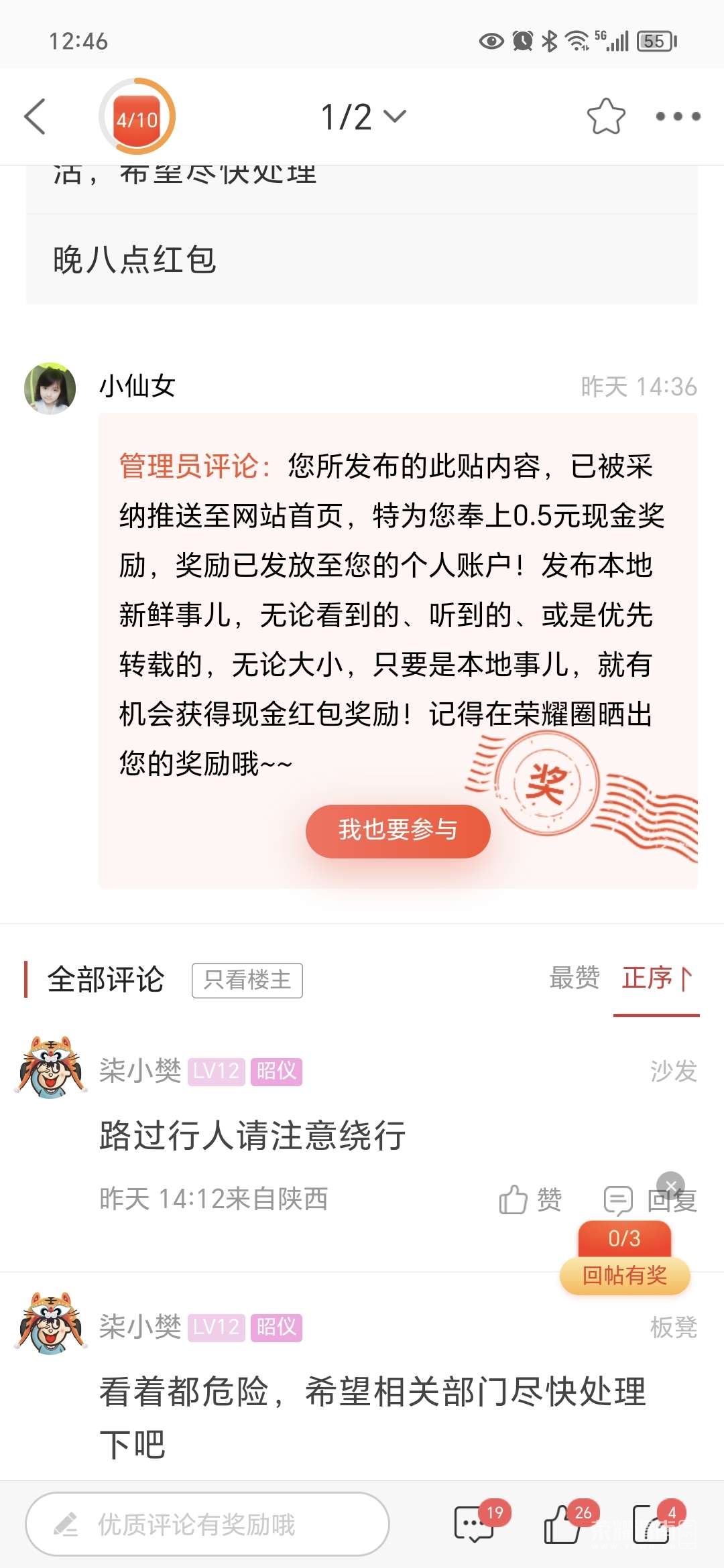
Task: Tap the 优质评论有奖励哦 comment box
Action: tap(207, 1524)
